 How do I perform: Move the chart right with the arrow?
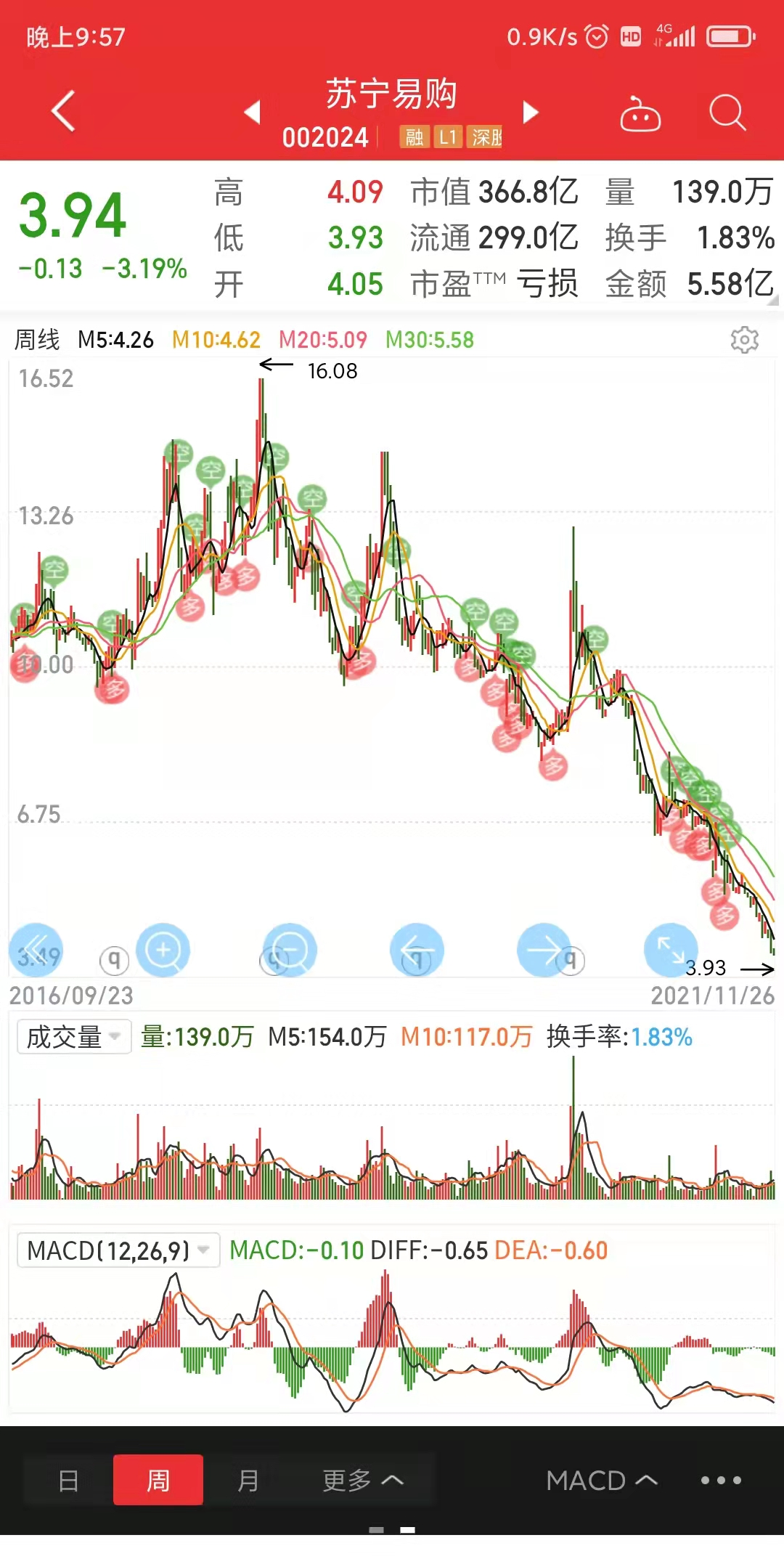544,950
